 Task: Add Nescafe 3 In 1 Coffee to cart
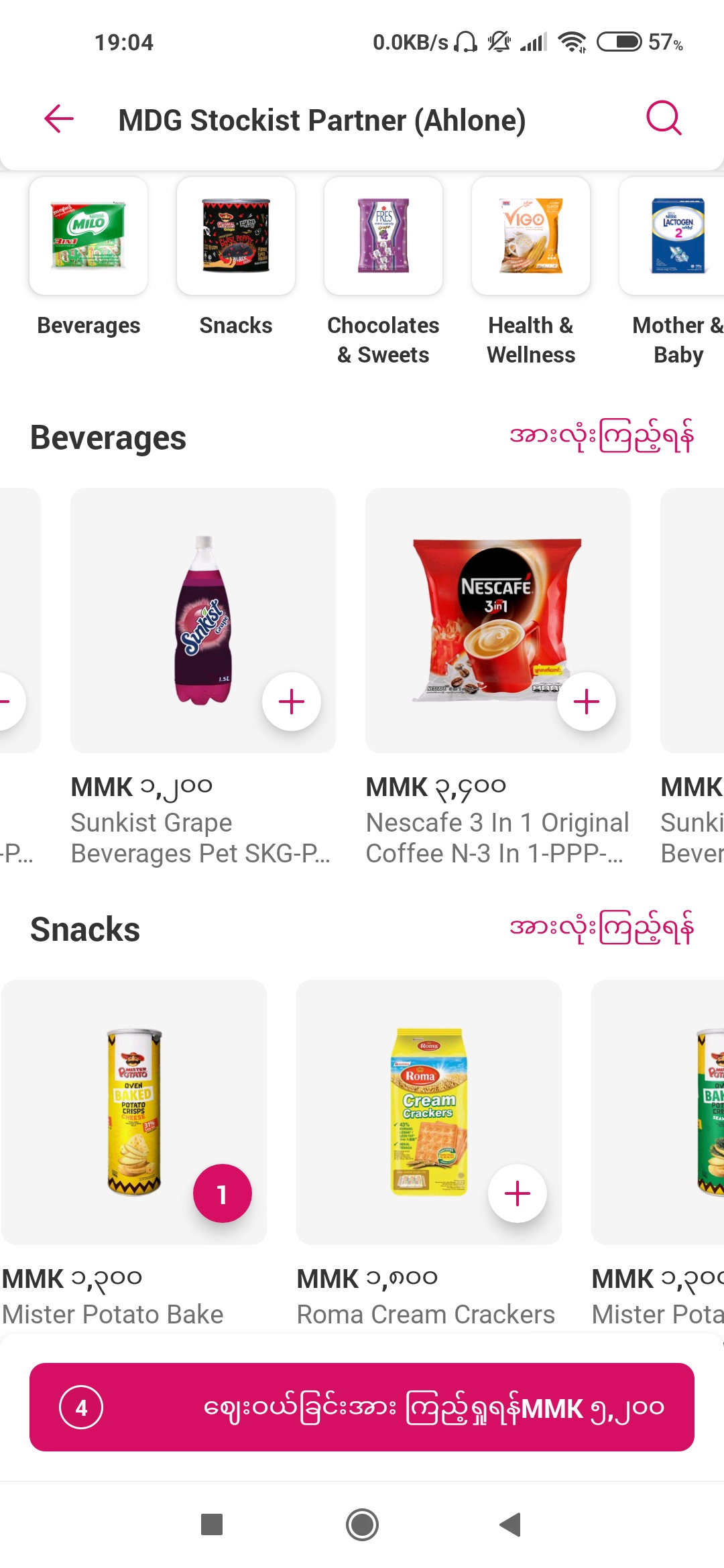[x=587, y=701]
